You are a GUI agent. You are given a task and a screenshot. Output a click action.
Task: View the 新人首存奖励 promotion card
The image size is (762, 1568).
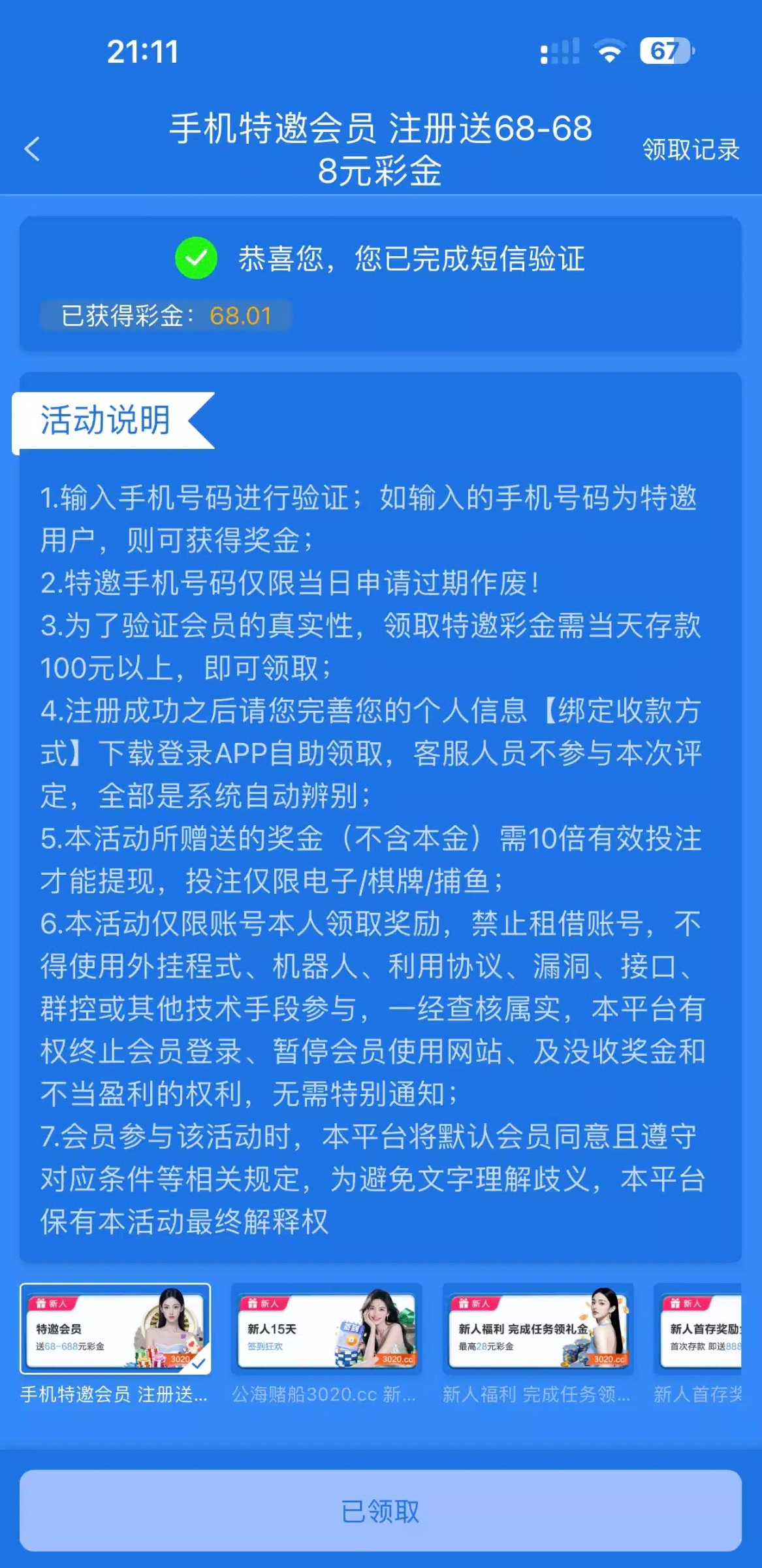point(698,1329)
